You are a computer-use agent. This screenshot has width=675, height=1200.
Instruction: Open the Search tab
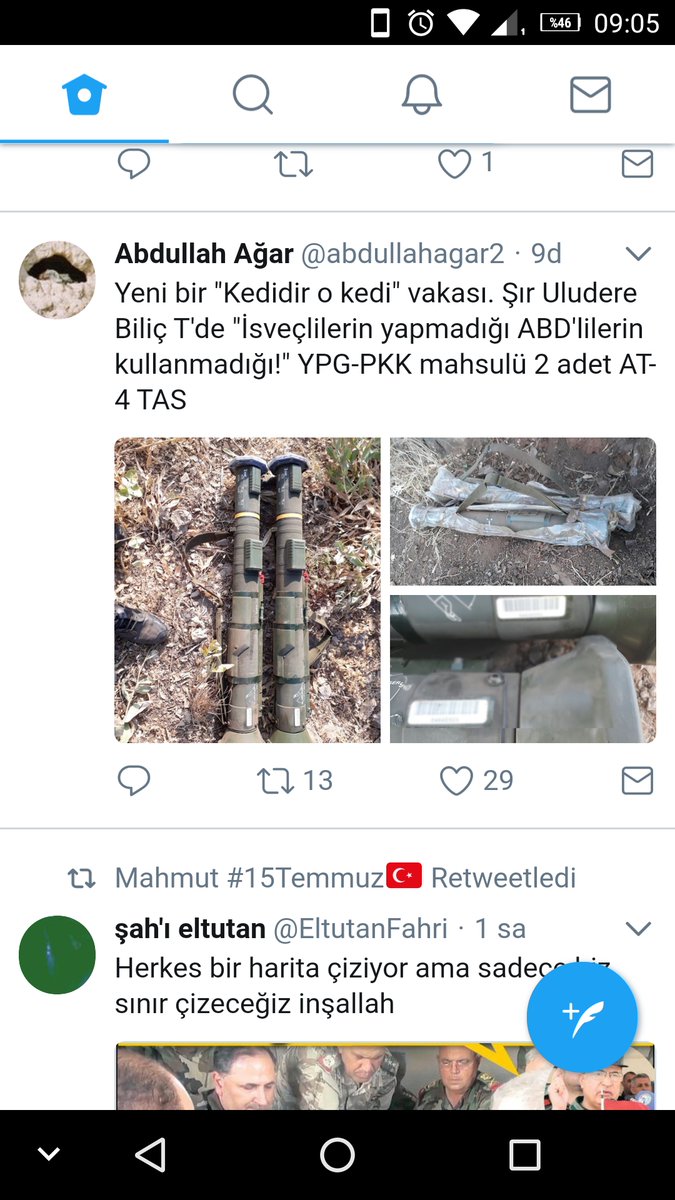click(x=252, y=96)
